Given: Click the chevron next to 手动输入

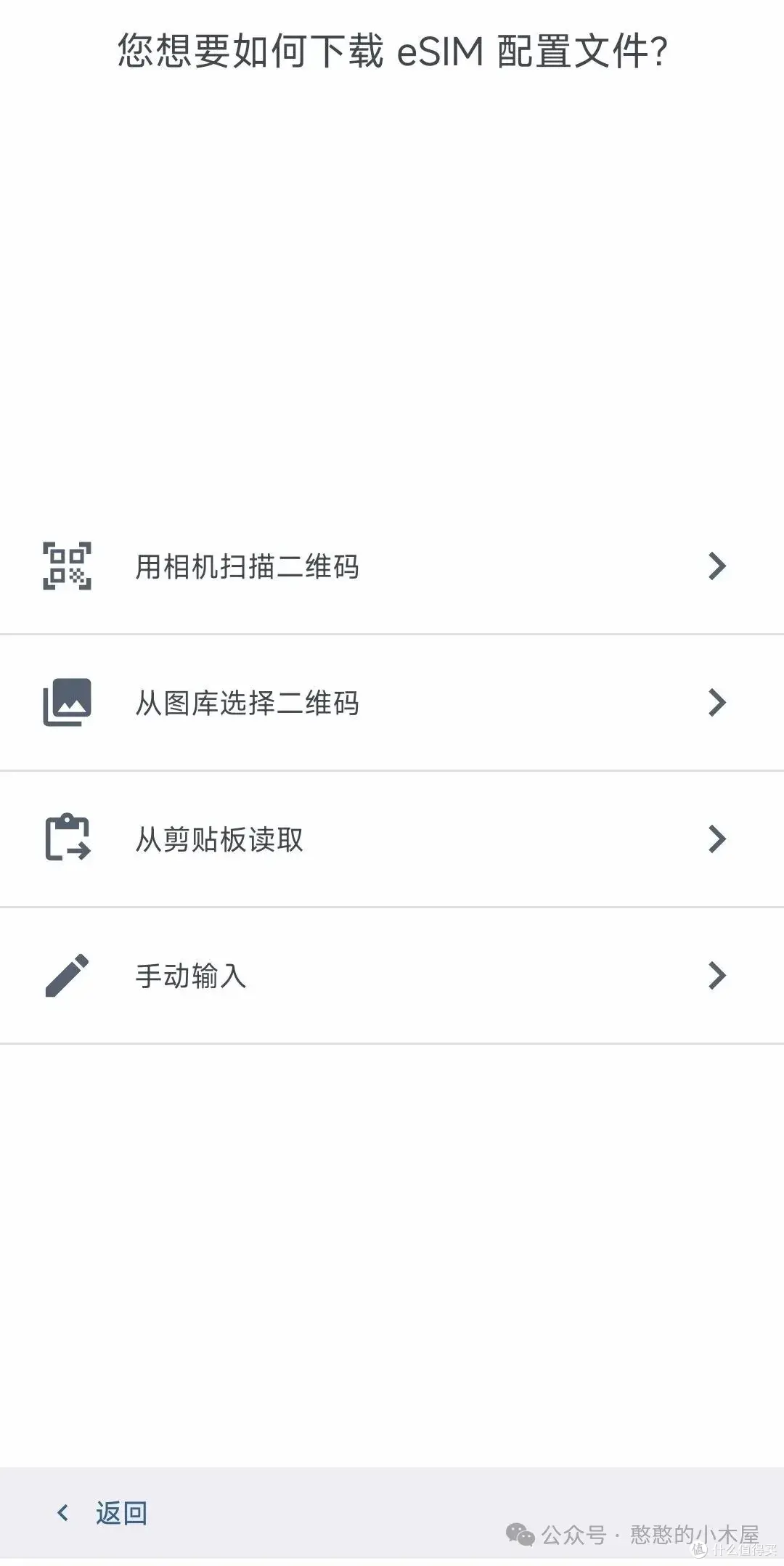Looking at the screenshot, I should [717, 976].
